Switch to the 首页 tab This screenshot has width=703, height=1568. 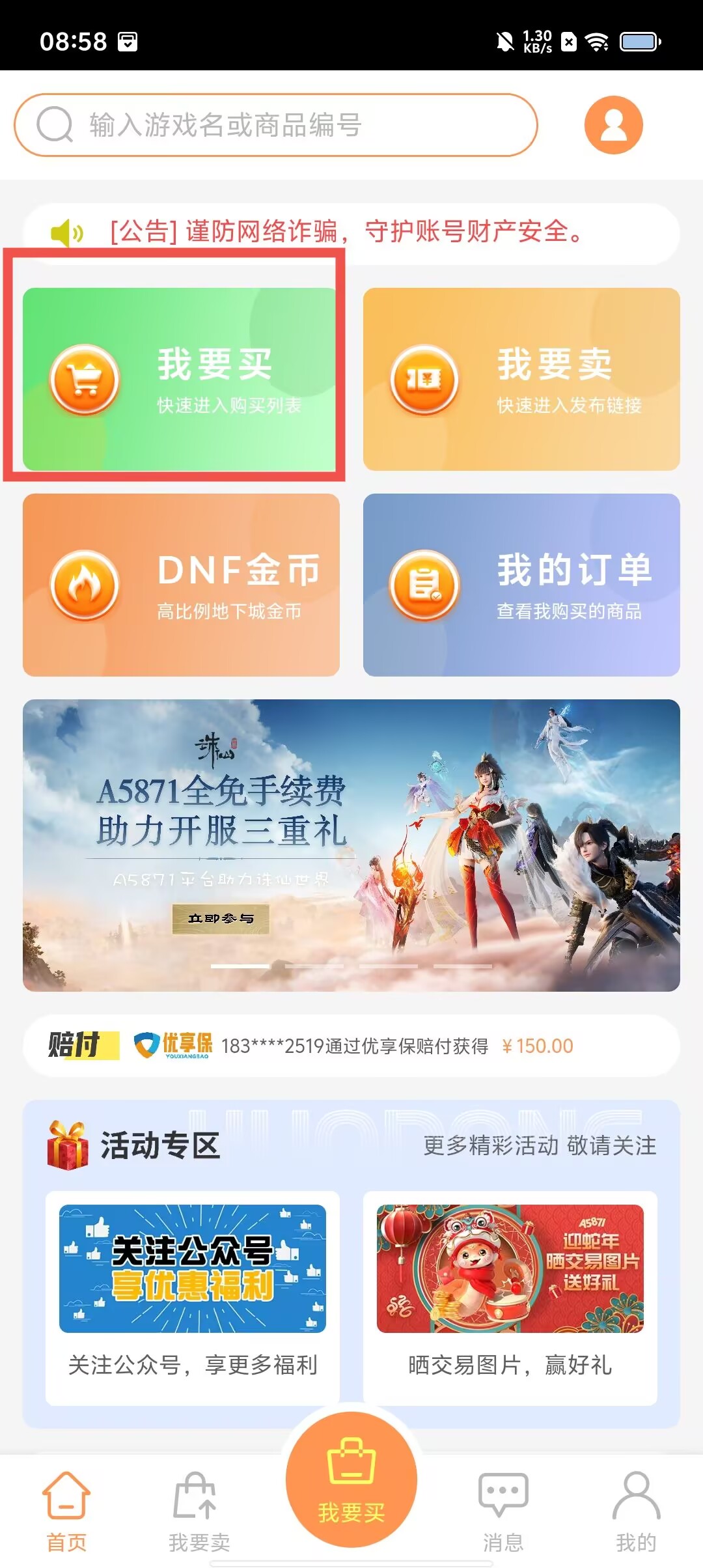coord(66,1511)
